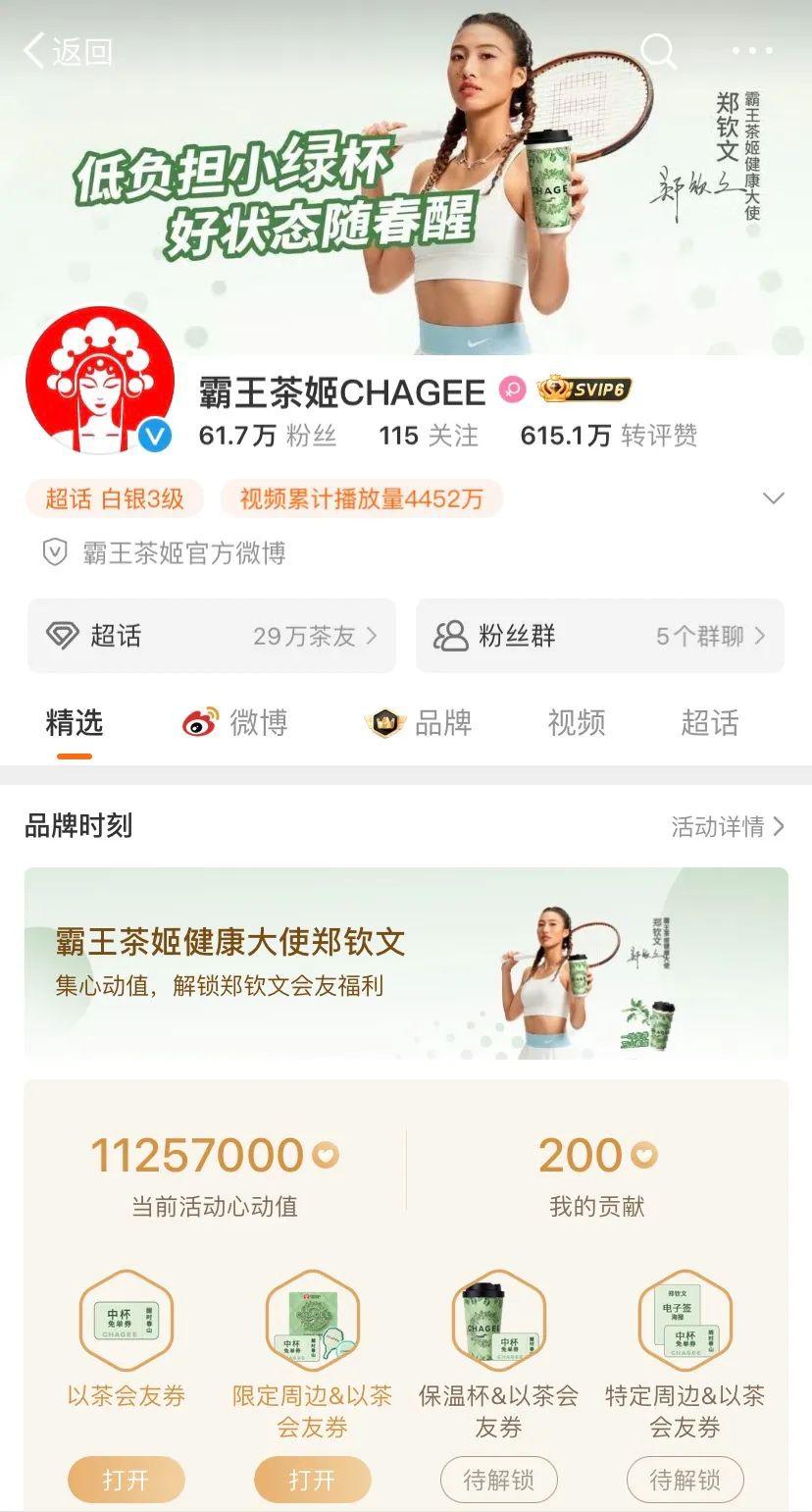Tap 打开 under 限定周边&以茶会友券
The image size is (812, 1512).
312,1479
